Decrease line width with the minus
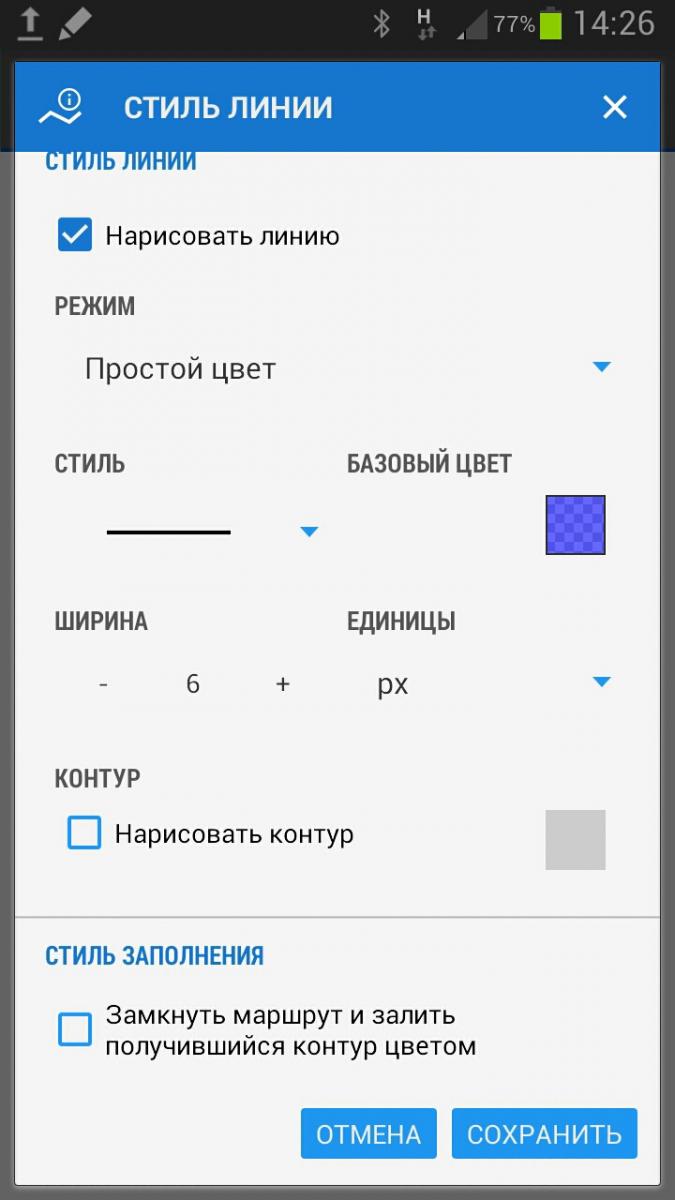The width and height of the screenshot is (675, 1200). click(x=104, y=685)
